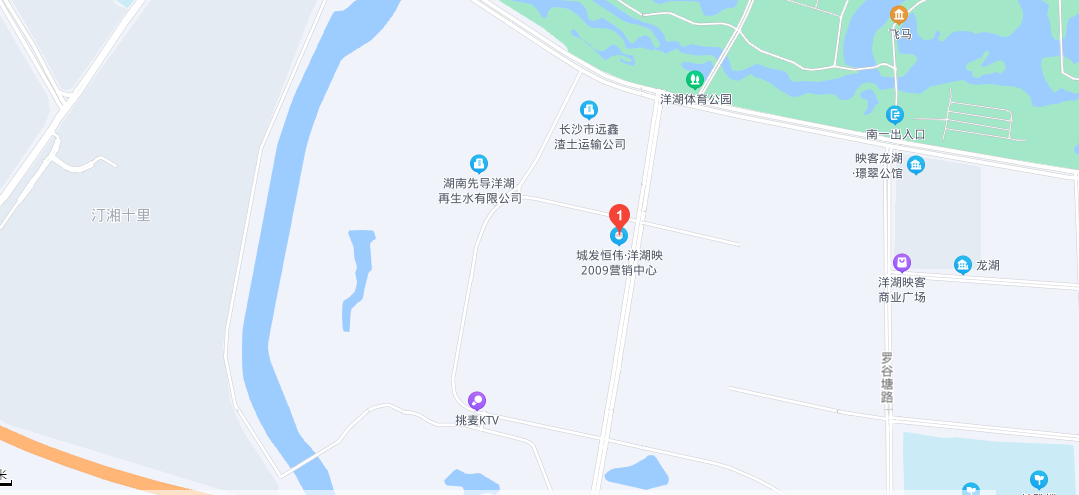Select the 城发恒伟·洋湖映2009营销中心 marker
The width and height of the screenshot is (1079, 495).
point(619,236)
